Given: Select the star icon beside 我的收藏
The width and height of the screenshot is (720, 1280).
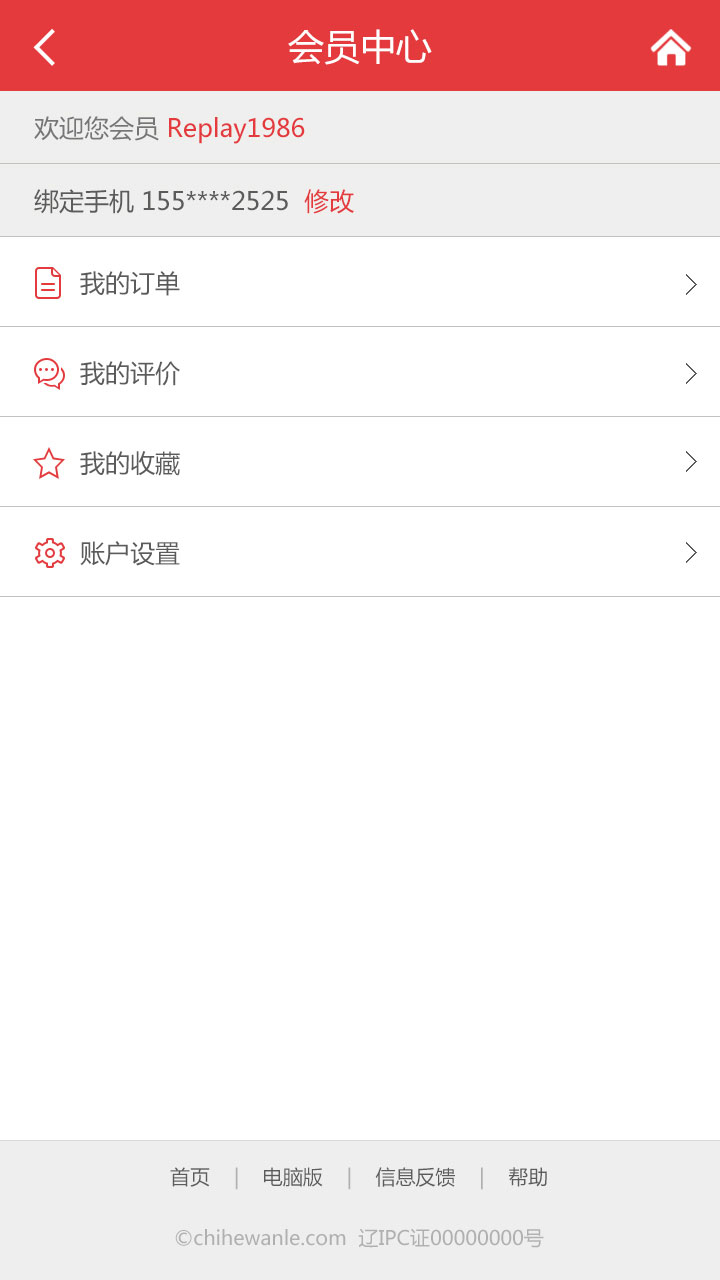Looking at the screenshot, I should (48, 462).
